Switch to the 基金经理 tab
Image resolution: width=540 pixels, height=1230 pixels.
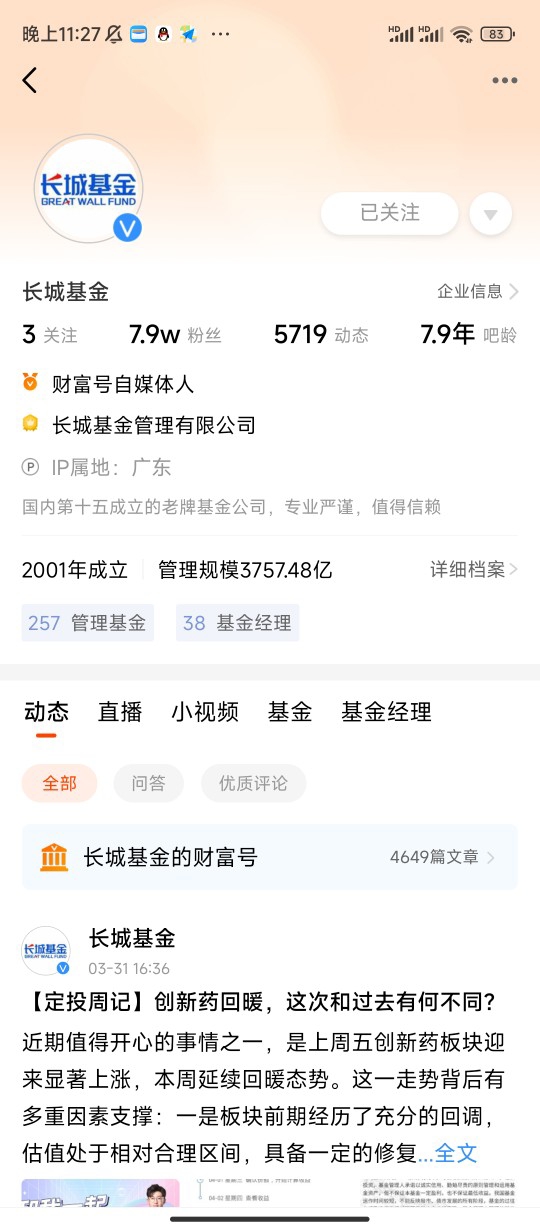(386, 712)
